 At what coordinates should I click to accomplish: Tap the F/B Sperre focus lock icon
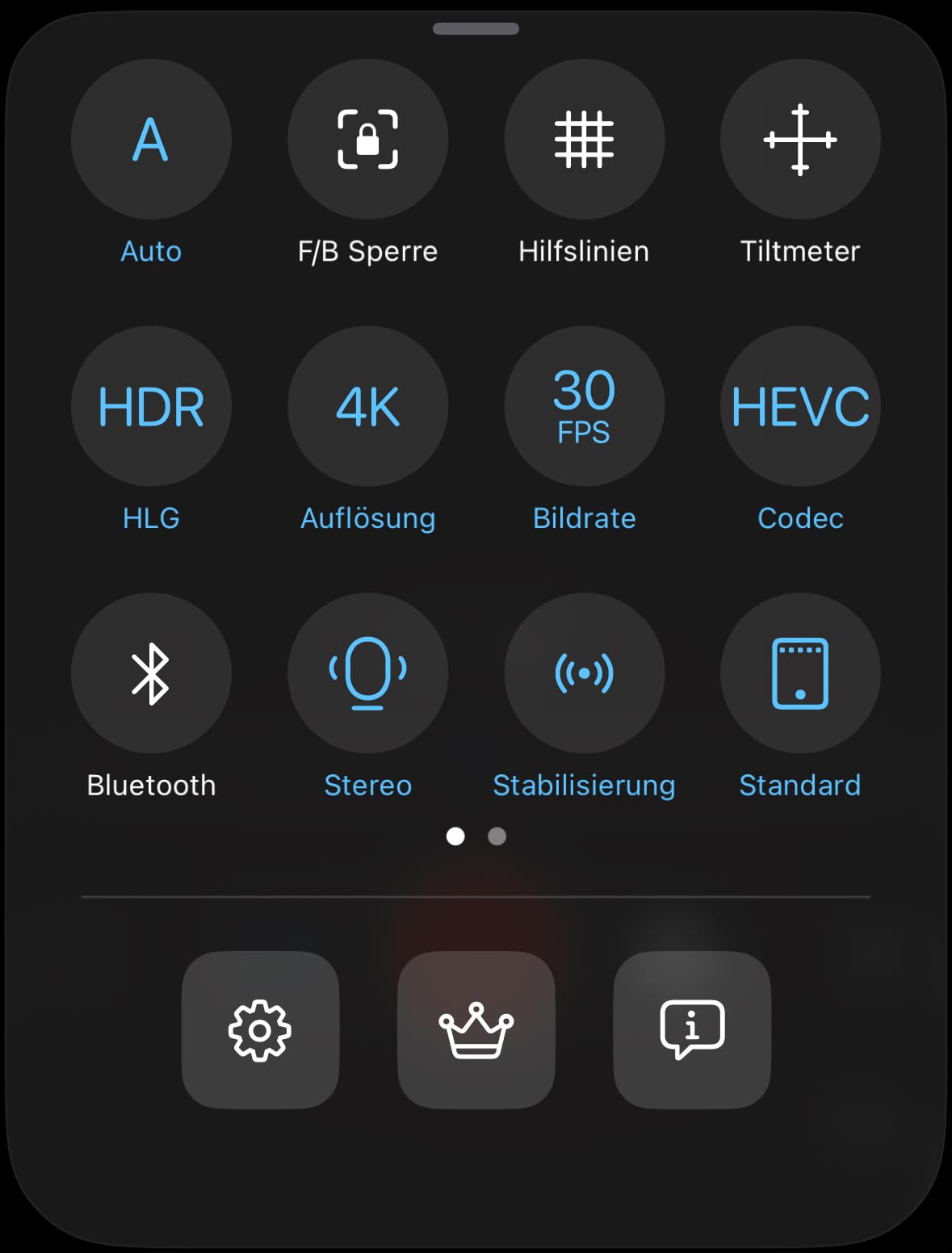(367, 139)
